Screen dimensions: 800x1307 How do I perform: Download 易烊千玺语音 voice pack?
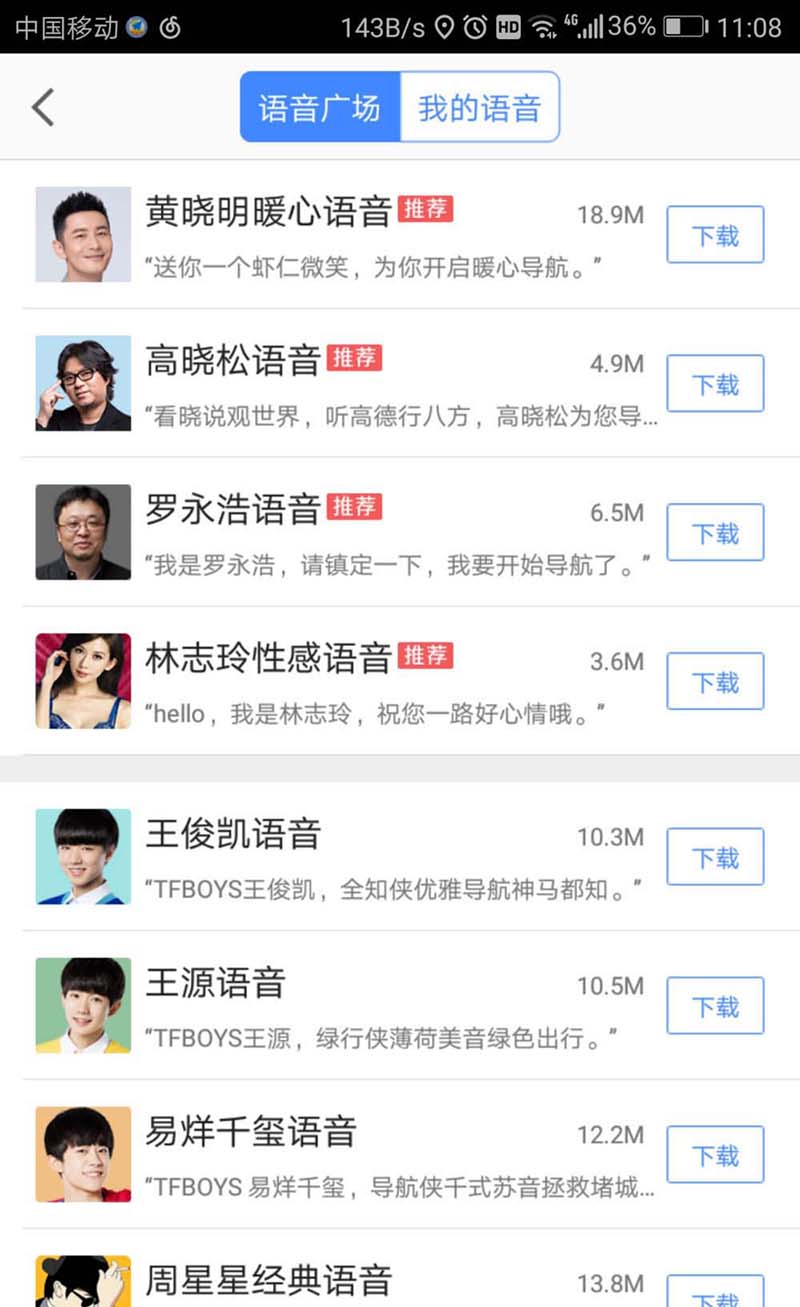pos(715,1155)
